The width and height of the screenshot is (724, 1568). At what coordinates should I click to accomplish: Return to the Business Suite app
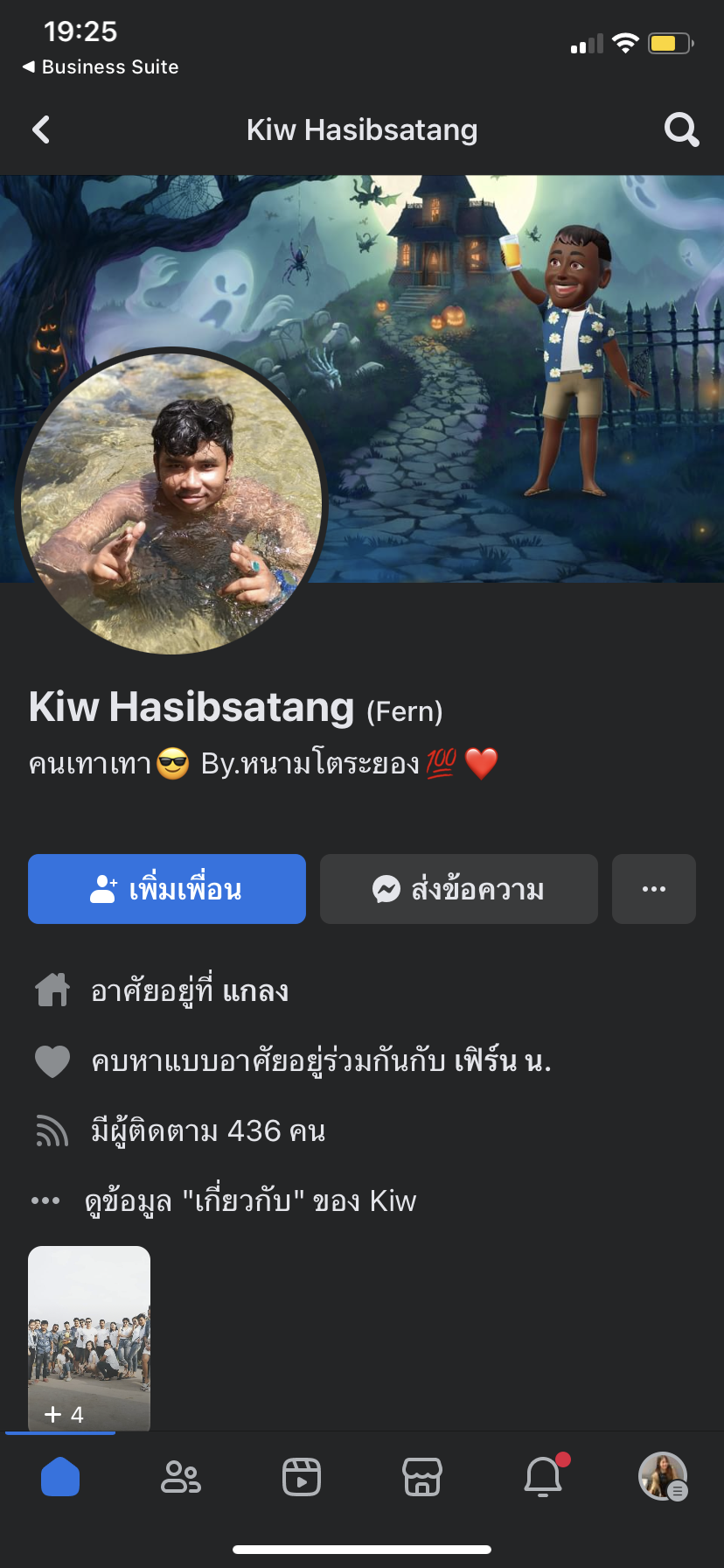click(101, 67)
